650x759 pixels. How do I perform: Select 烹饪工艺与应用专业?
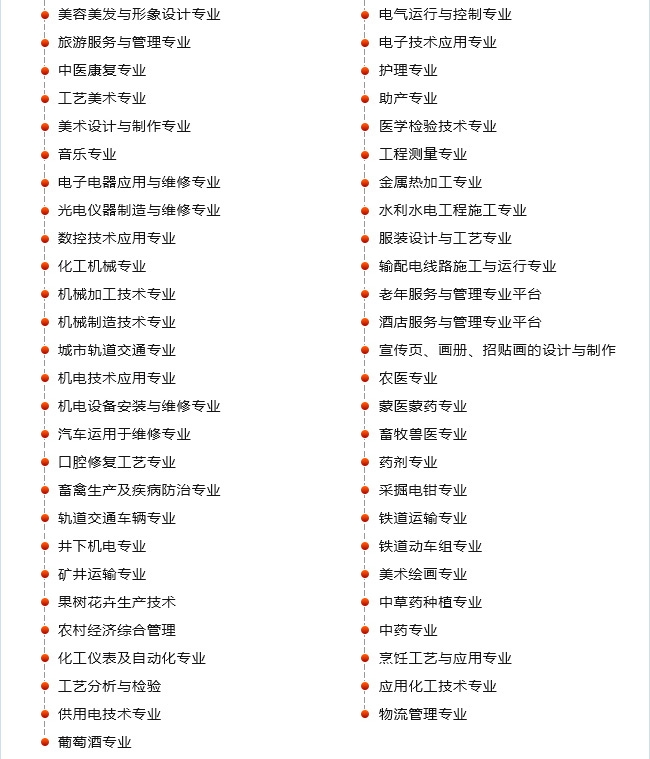tap(445, 658)
